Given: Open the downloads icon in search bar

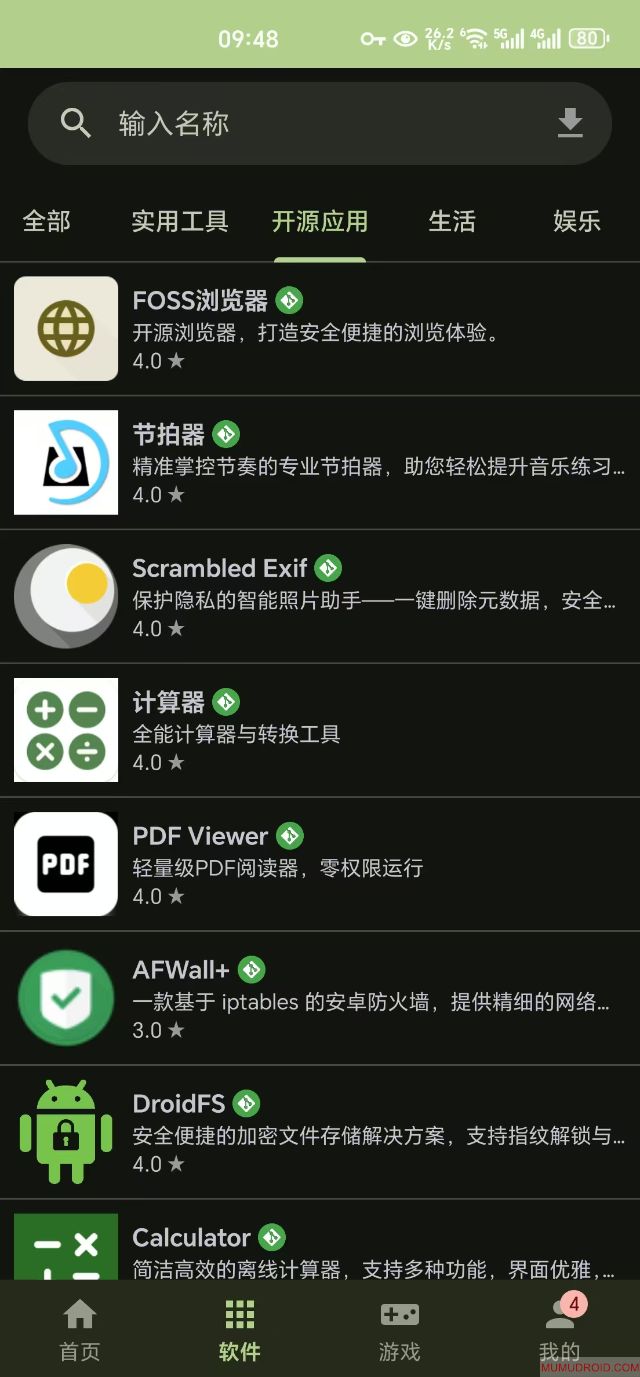Looking at the screenshot, I should tap(570, 124).
